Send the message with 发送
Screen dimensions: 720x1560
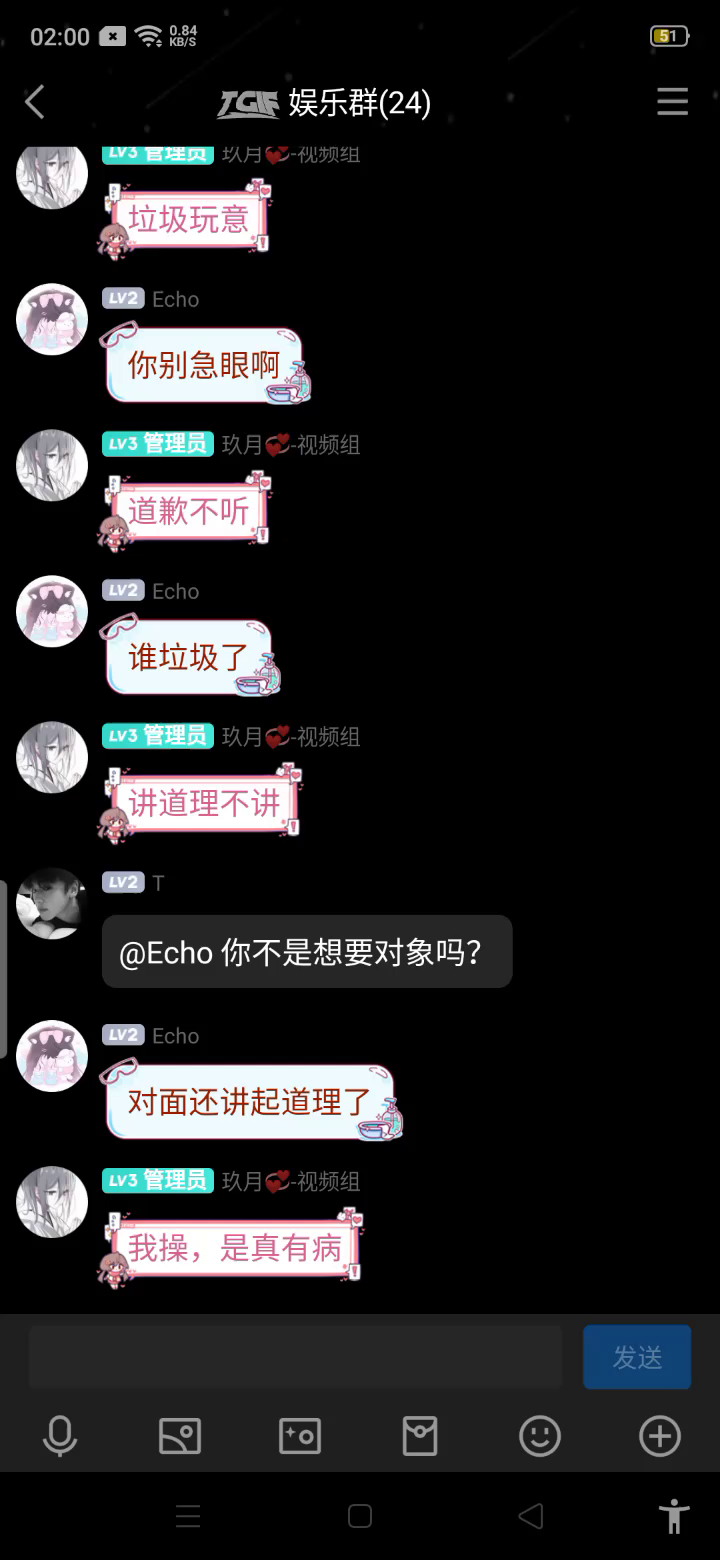tap(637, 1357)
